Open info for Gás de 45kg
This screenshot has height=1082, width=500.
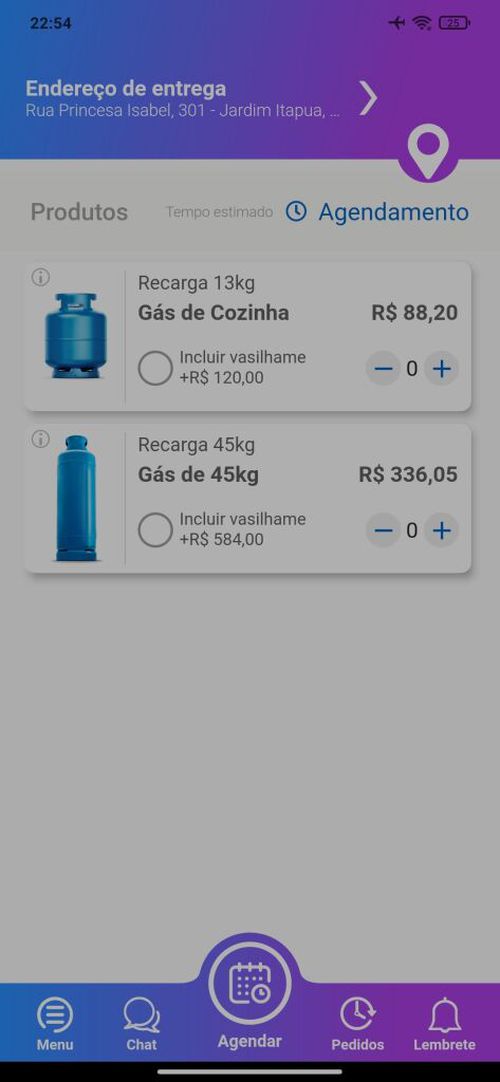41,439
